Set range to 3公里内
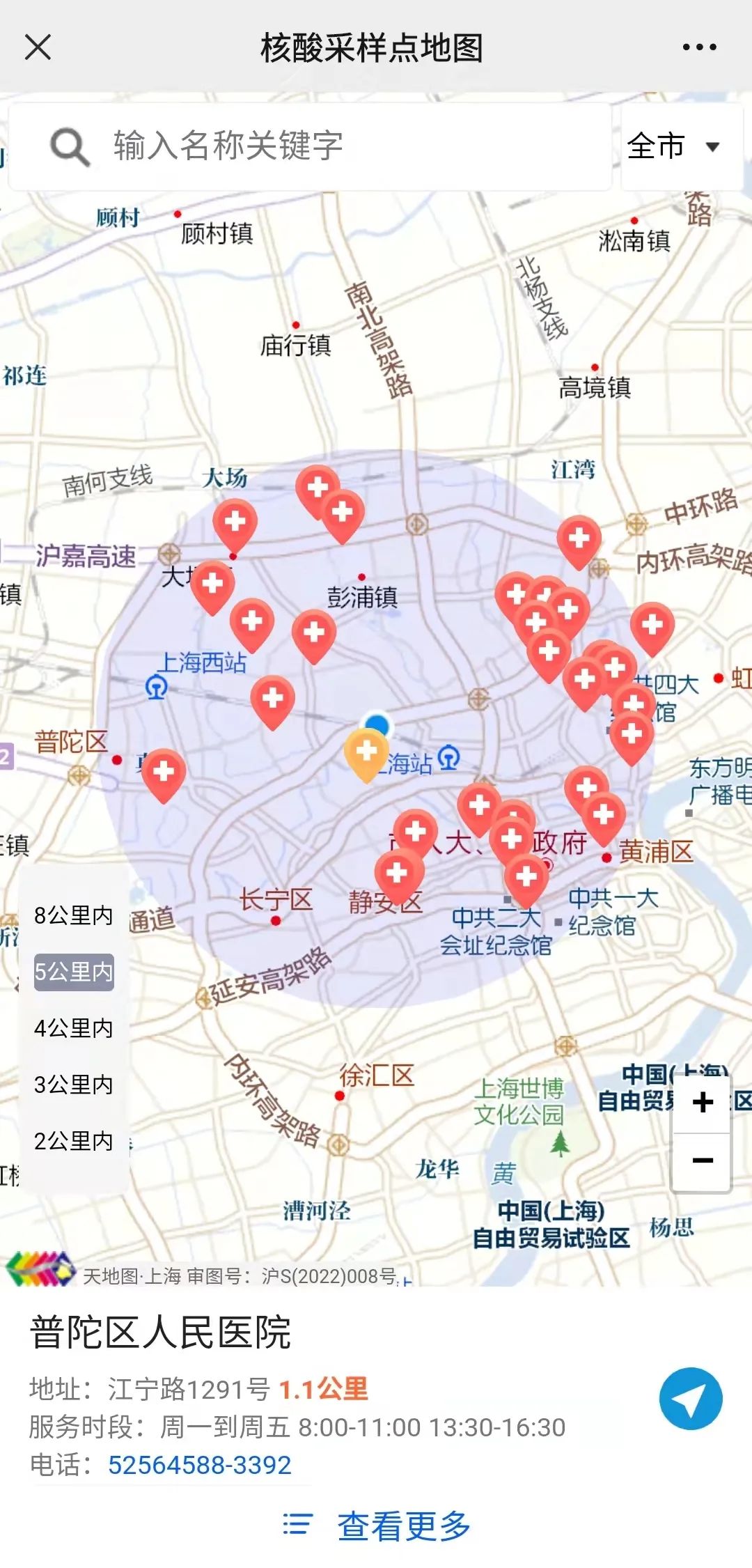Image resolution: width=752 pixels, height=1568 pixels. tap(73, 1085)
